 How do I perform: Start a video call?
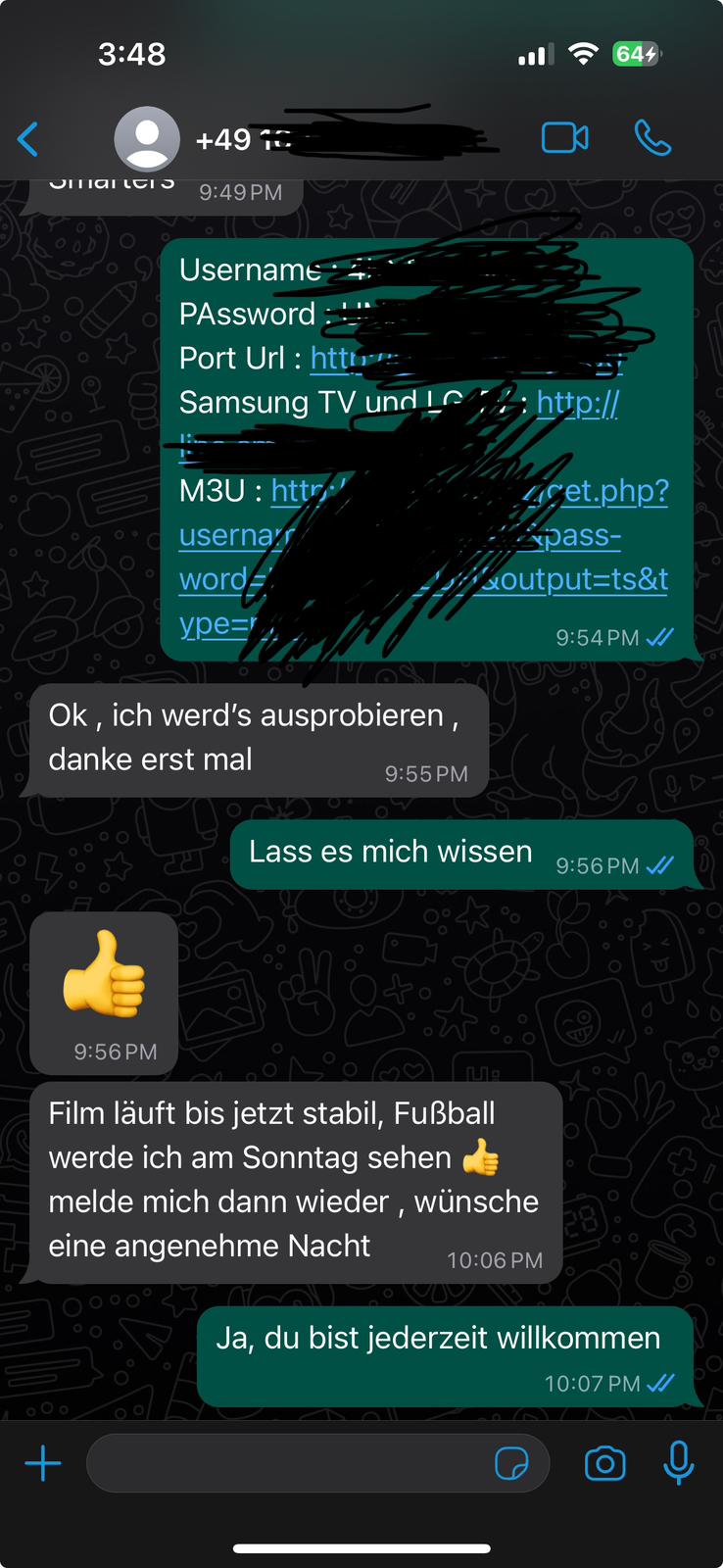tap(565, 138)
